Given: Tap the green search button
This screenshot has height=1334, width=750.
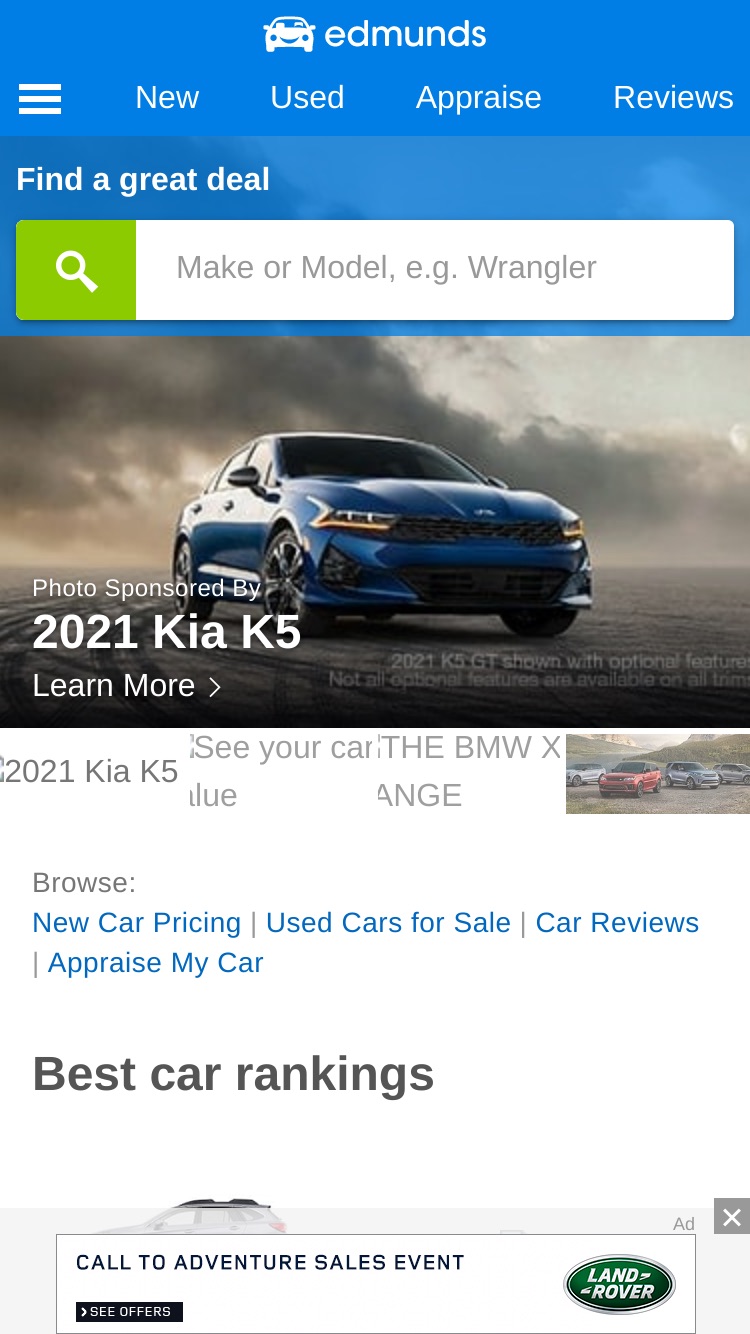Looking at the screenshot, I should coord(76,270).
